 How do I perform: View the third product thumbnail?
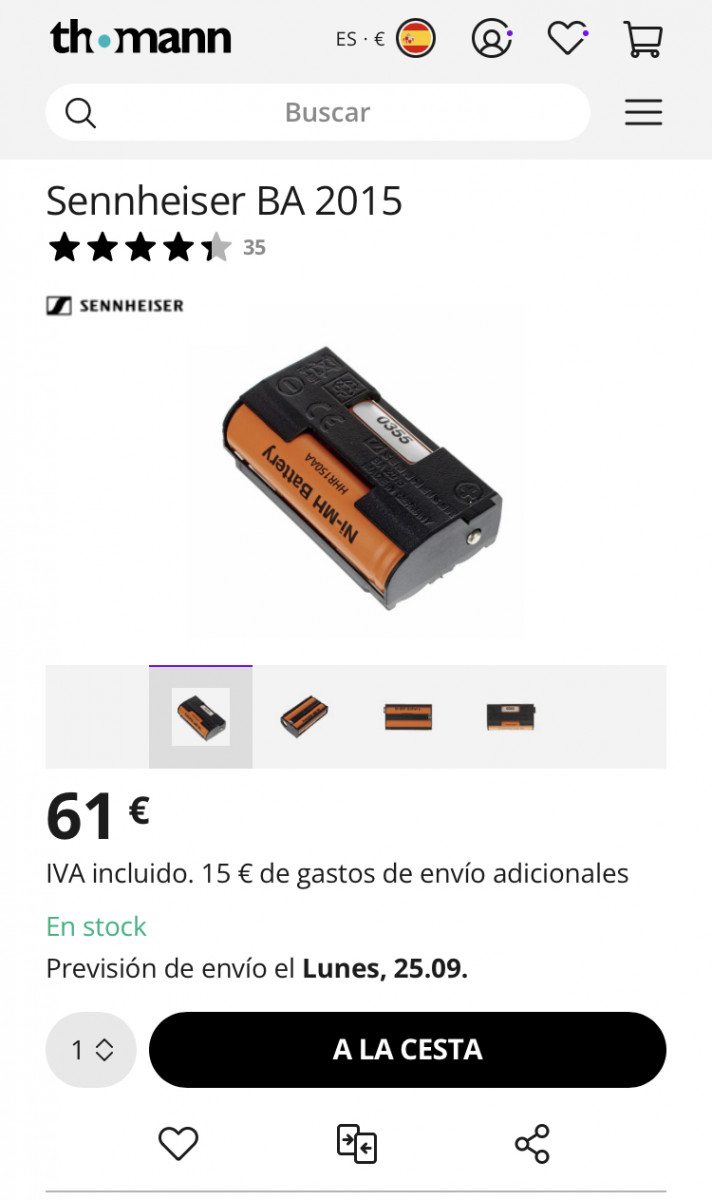[408, 717]
